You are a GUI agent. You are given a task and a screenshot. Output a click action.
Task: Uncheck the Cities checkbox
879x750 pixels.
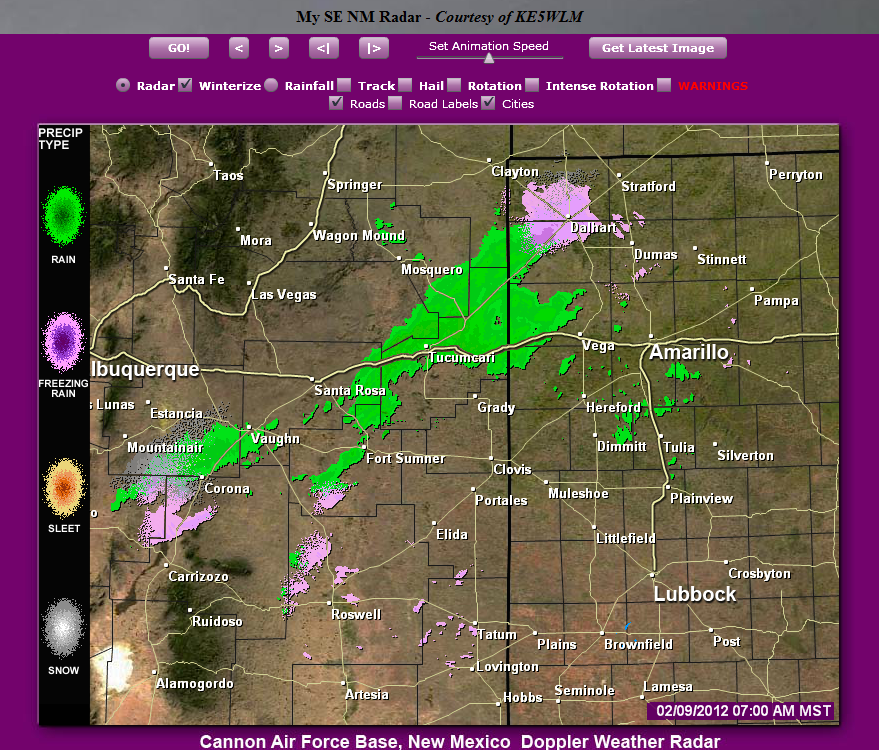pyautogui.click(x=488, y=103)
